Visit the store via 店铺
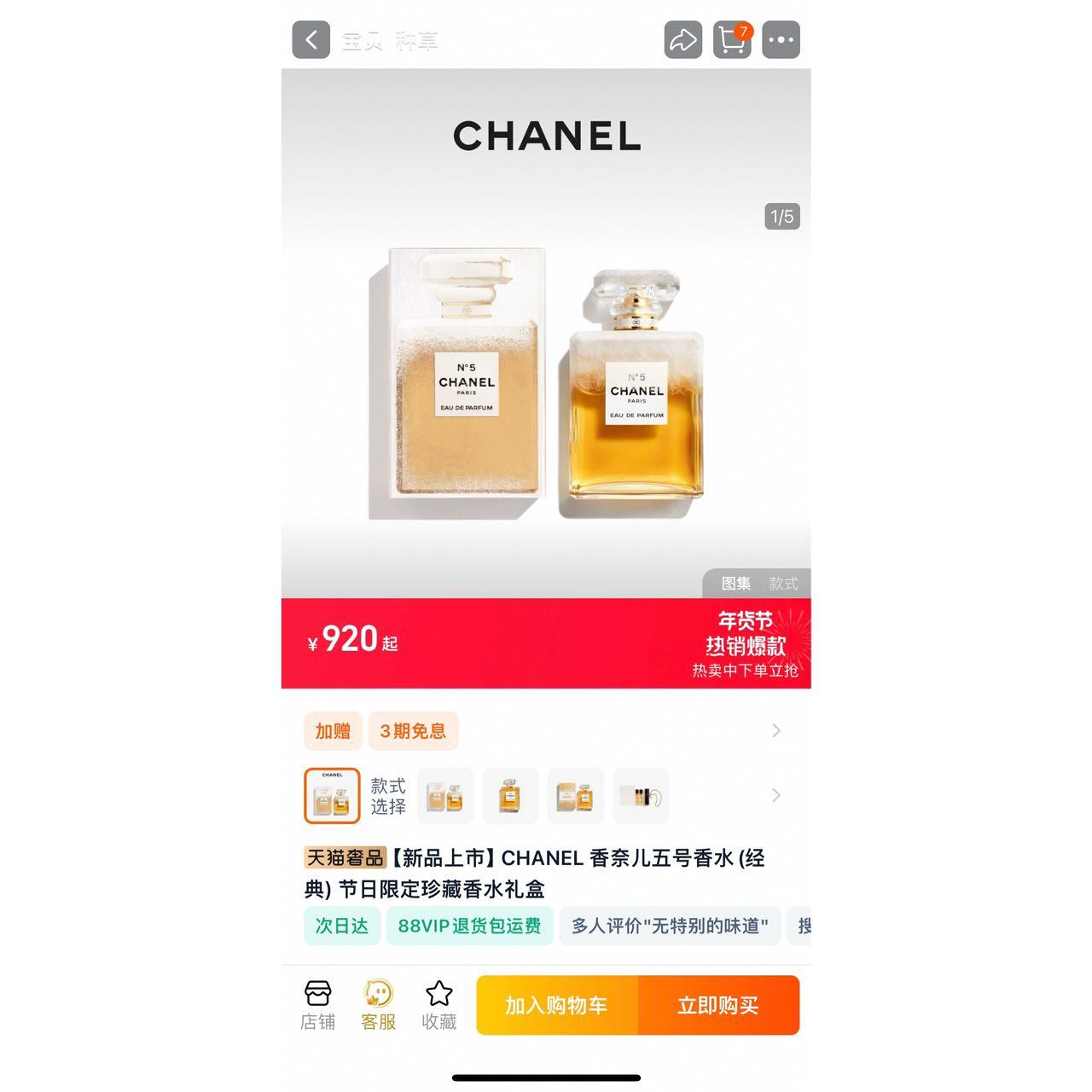 [317, 1005]
